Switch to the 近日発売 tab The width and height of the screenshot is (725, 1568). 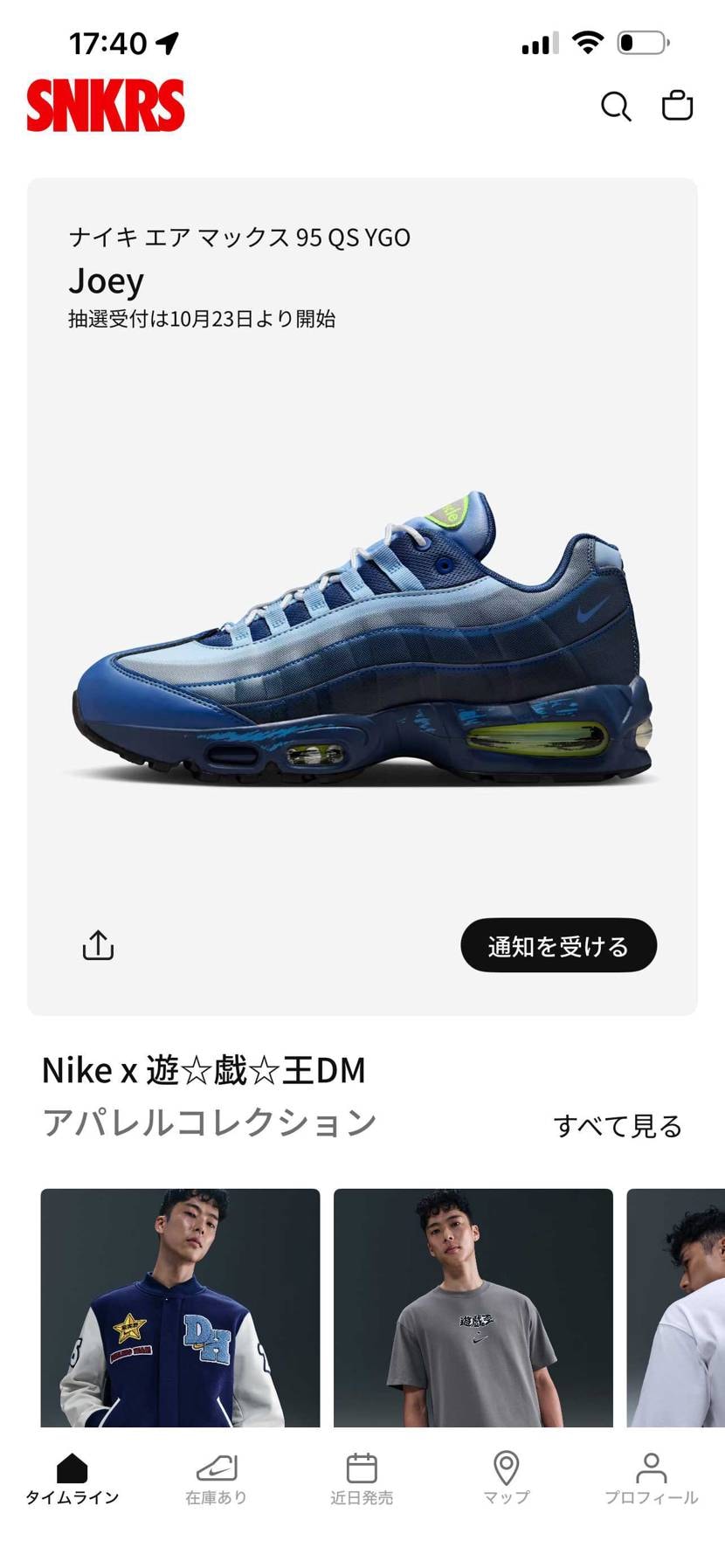tap(362, 1479)
